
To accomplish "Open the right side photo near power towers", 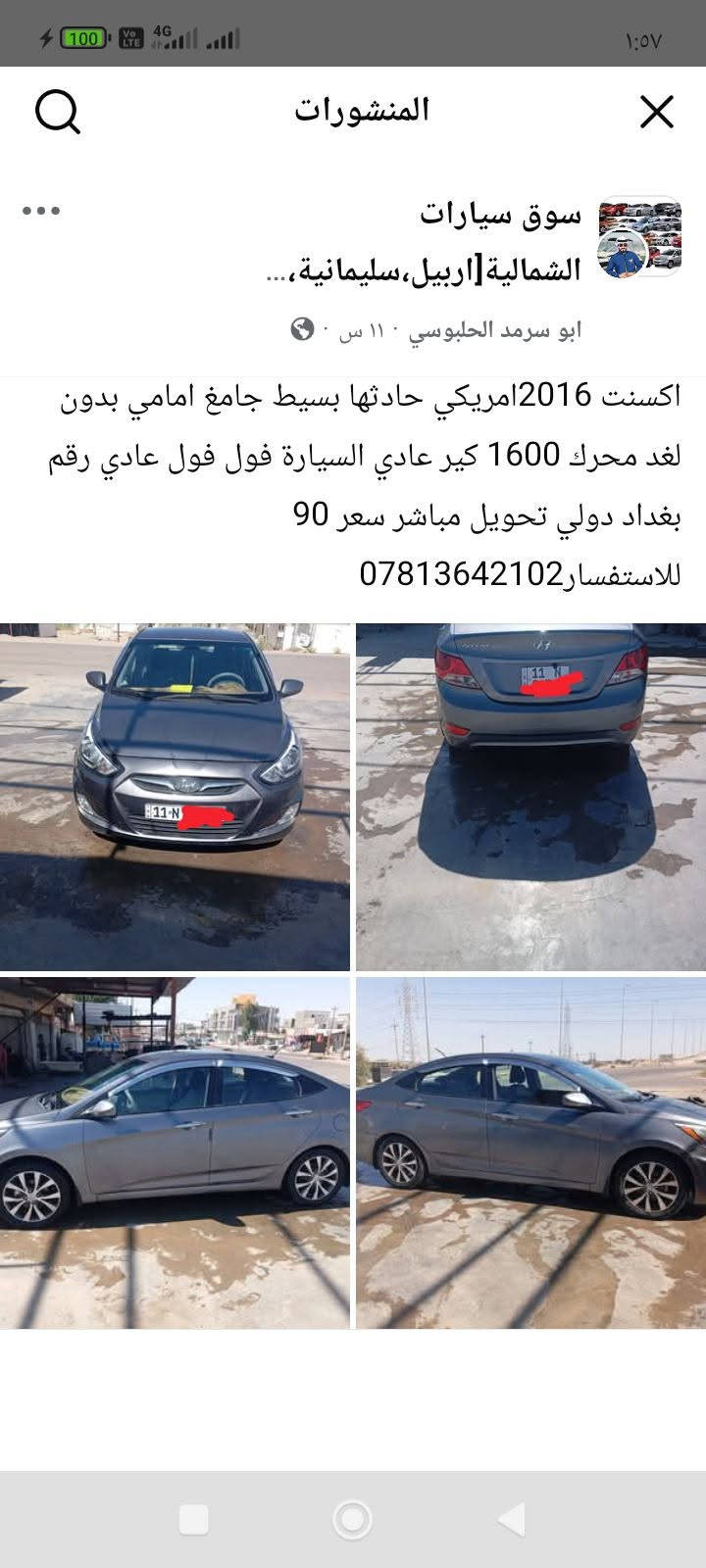I will tap(530, 1152).
